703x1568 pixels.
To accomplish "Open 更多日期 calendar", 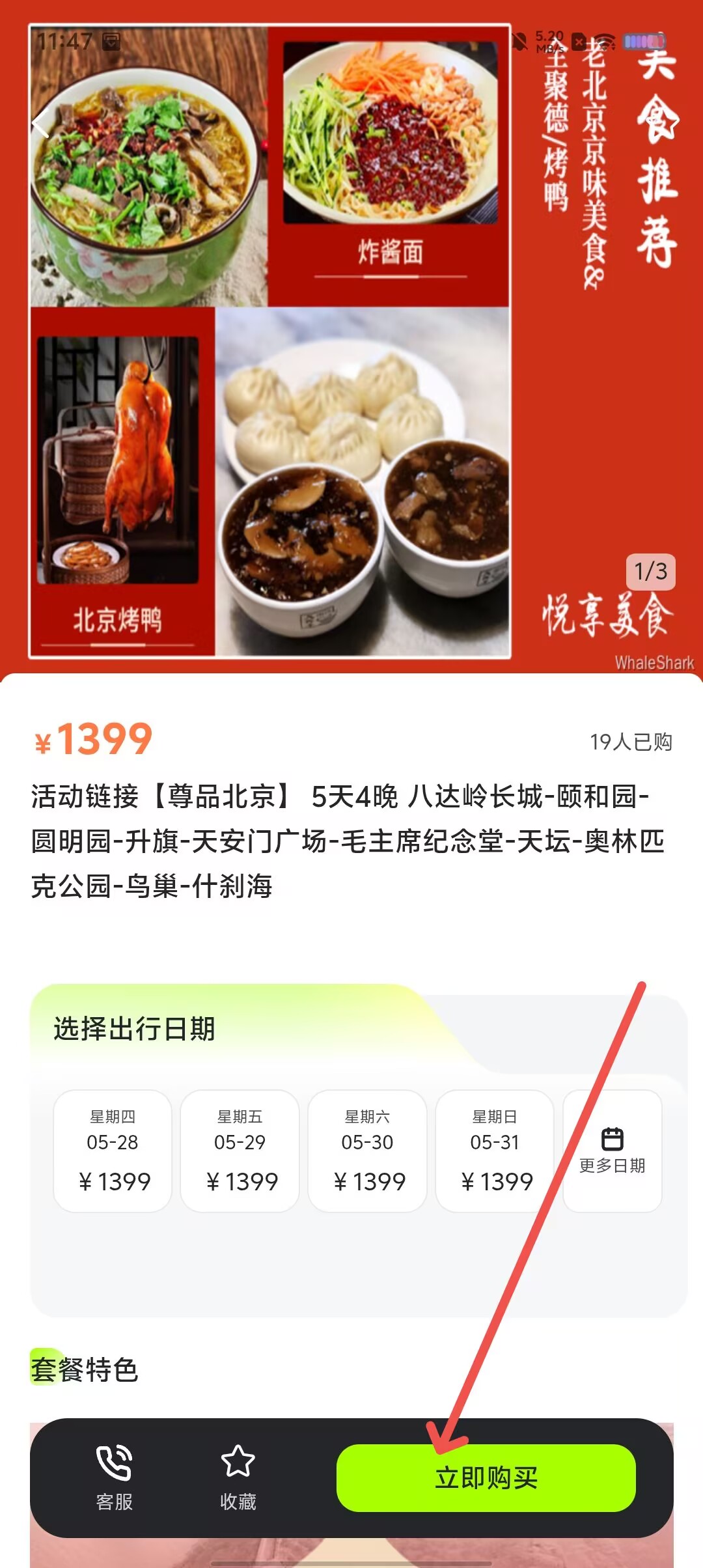I will tap(613, 1151).
